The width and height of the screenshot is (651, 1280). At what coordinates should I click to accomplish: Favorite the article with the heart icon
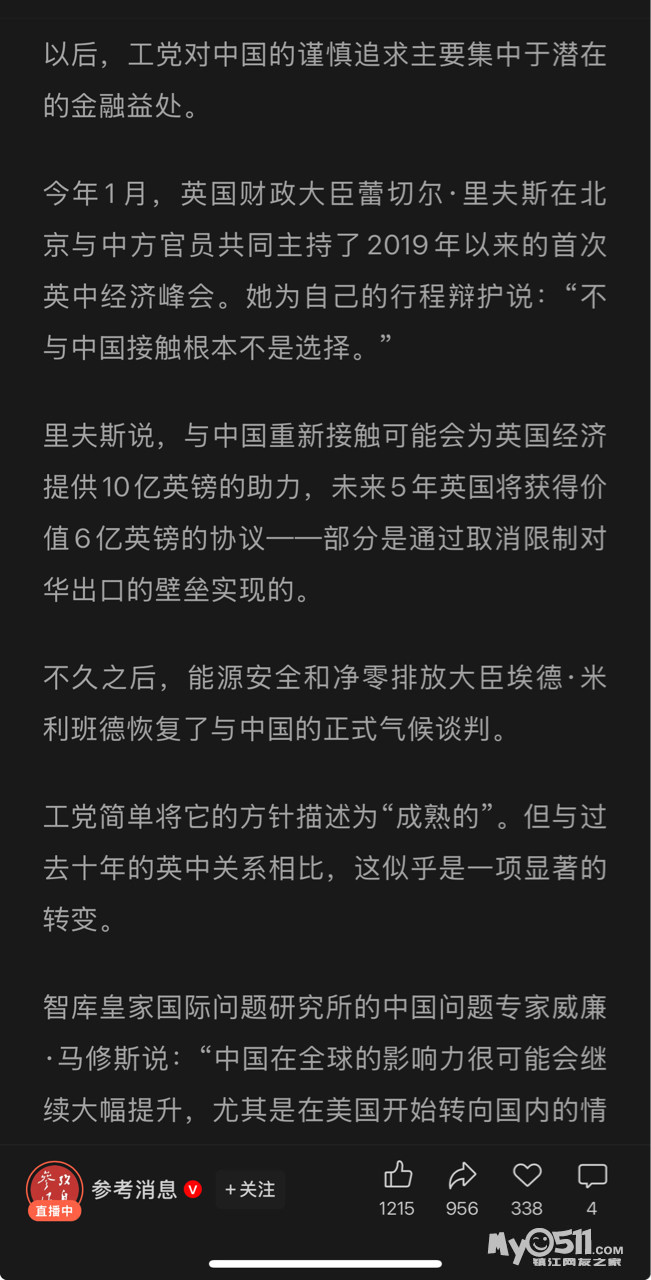(527, 1175)
